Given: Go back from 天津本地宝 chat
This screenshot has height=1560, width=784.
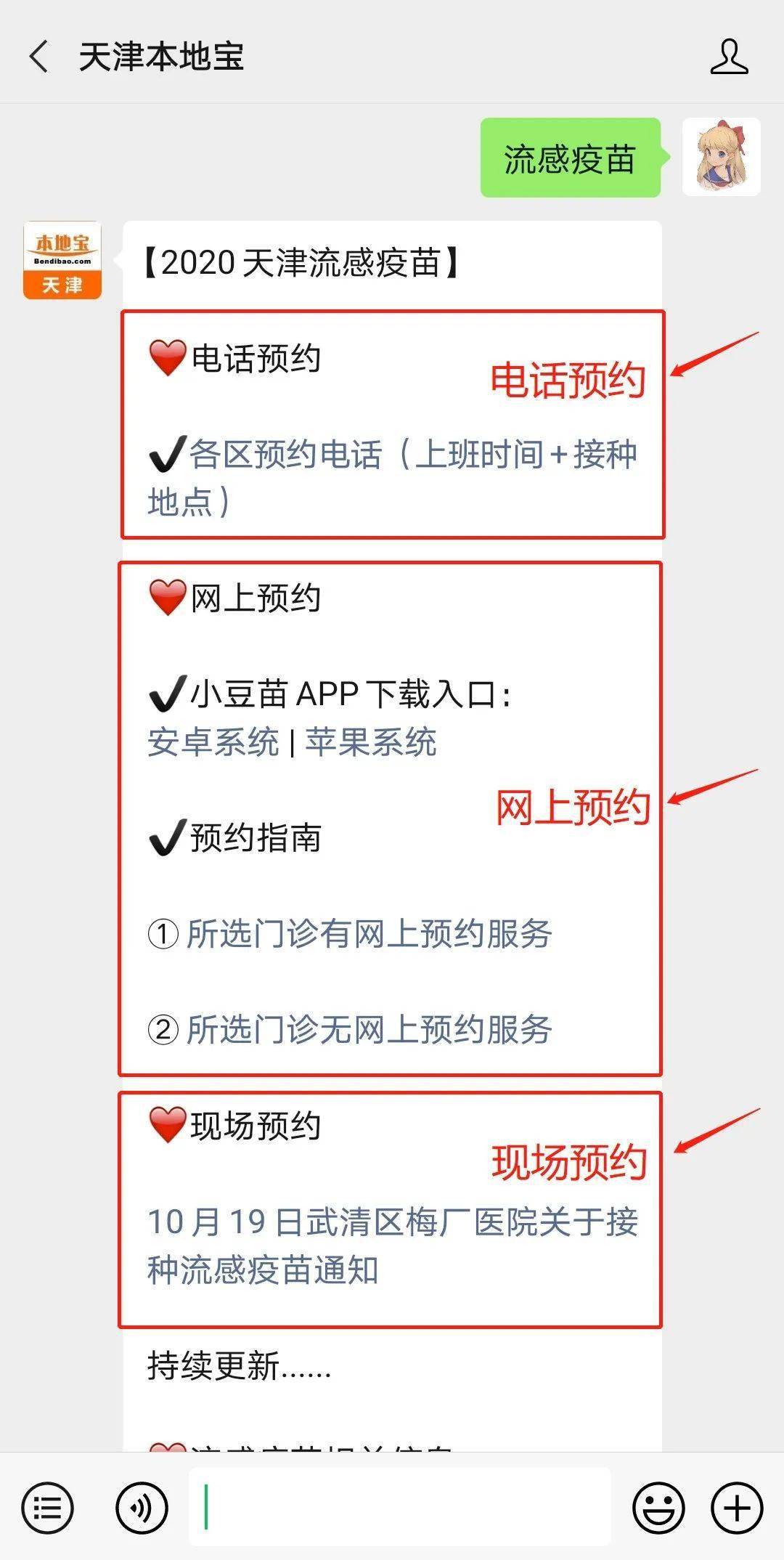Looking at the screenshot, I should pyautogui.click(x=39, y=57).
